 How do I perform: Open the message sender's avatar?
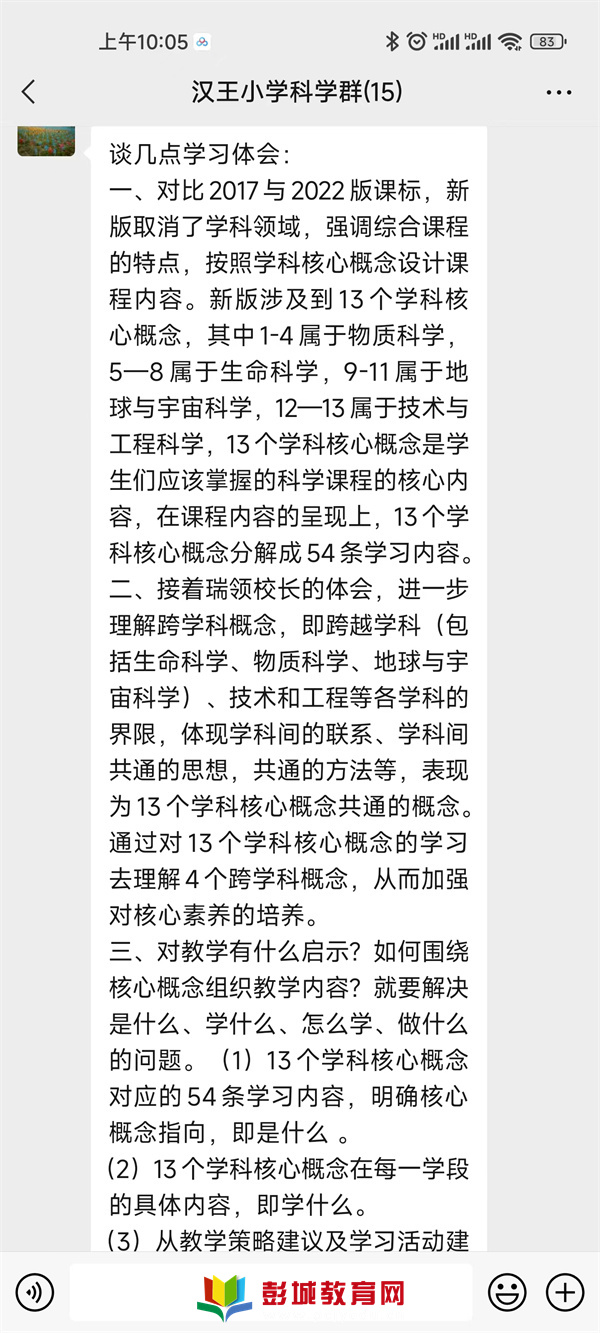pos(46,139)
